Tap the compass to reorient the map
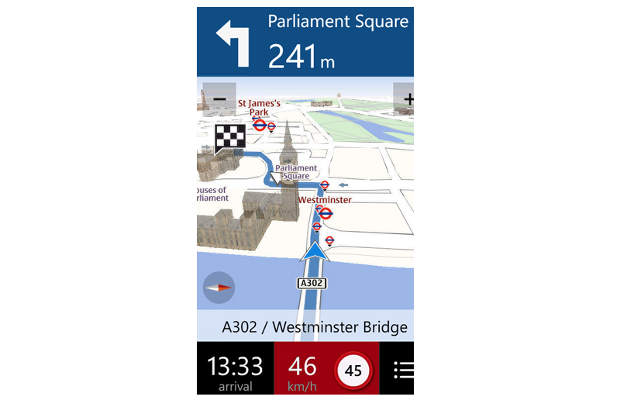Screen dimensions: 620x400 219,287
